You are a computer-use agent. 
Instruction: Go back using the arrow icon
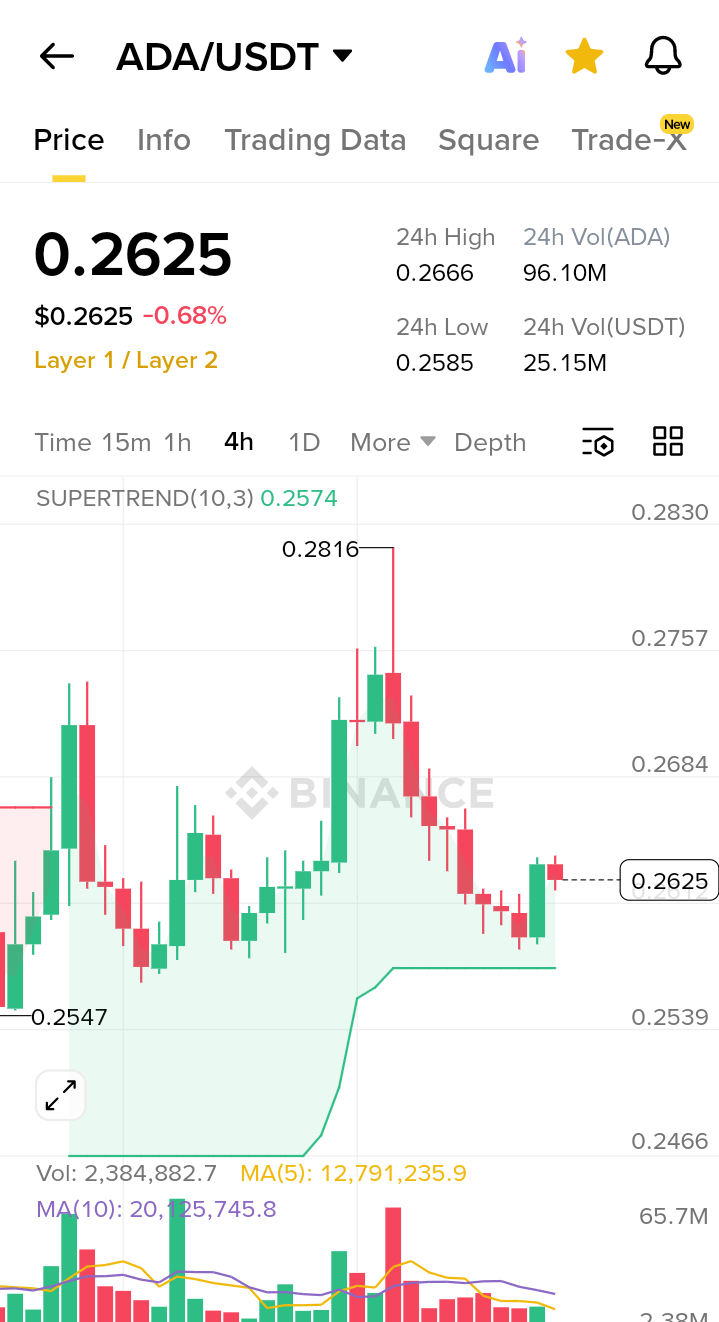pyautogui.click(x=57, y=57)
